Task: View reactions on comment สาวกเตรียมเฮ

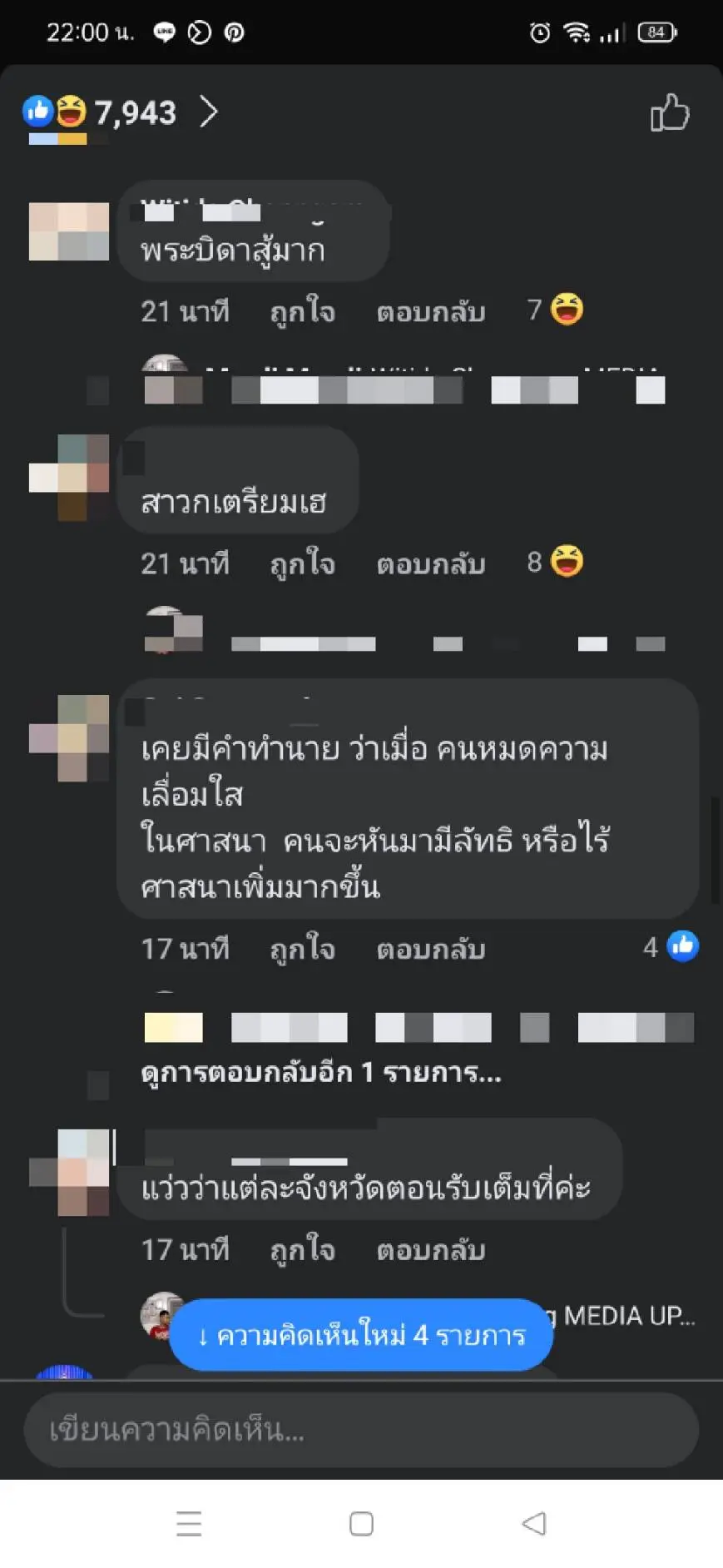Action: tap(555, 563)
